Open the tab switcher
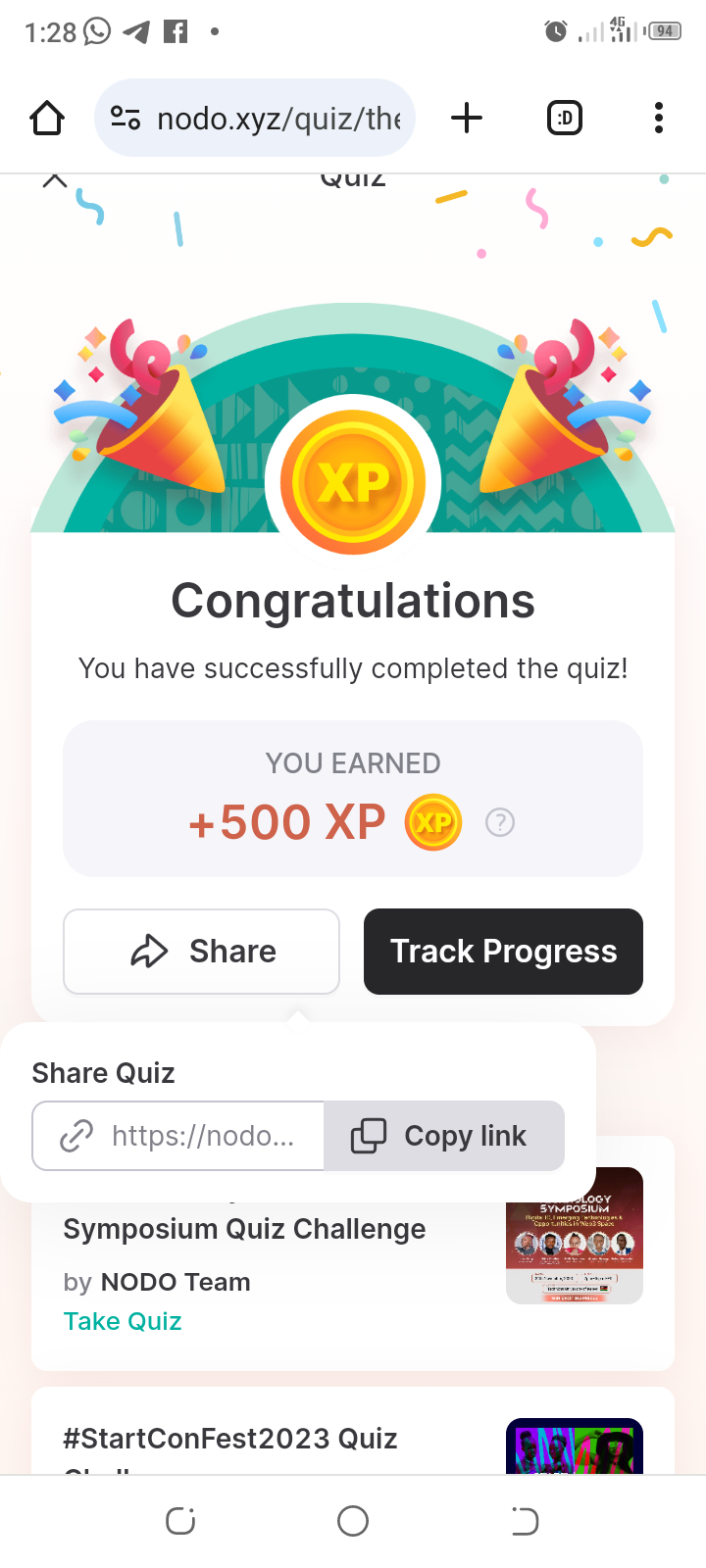Image resolution: width=706 pixels, height=1568 pixels. (x=564, y=119)
